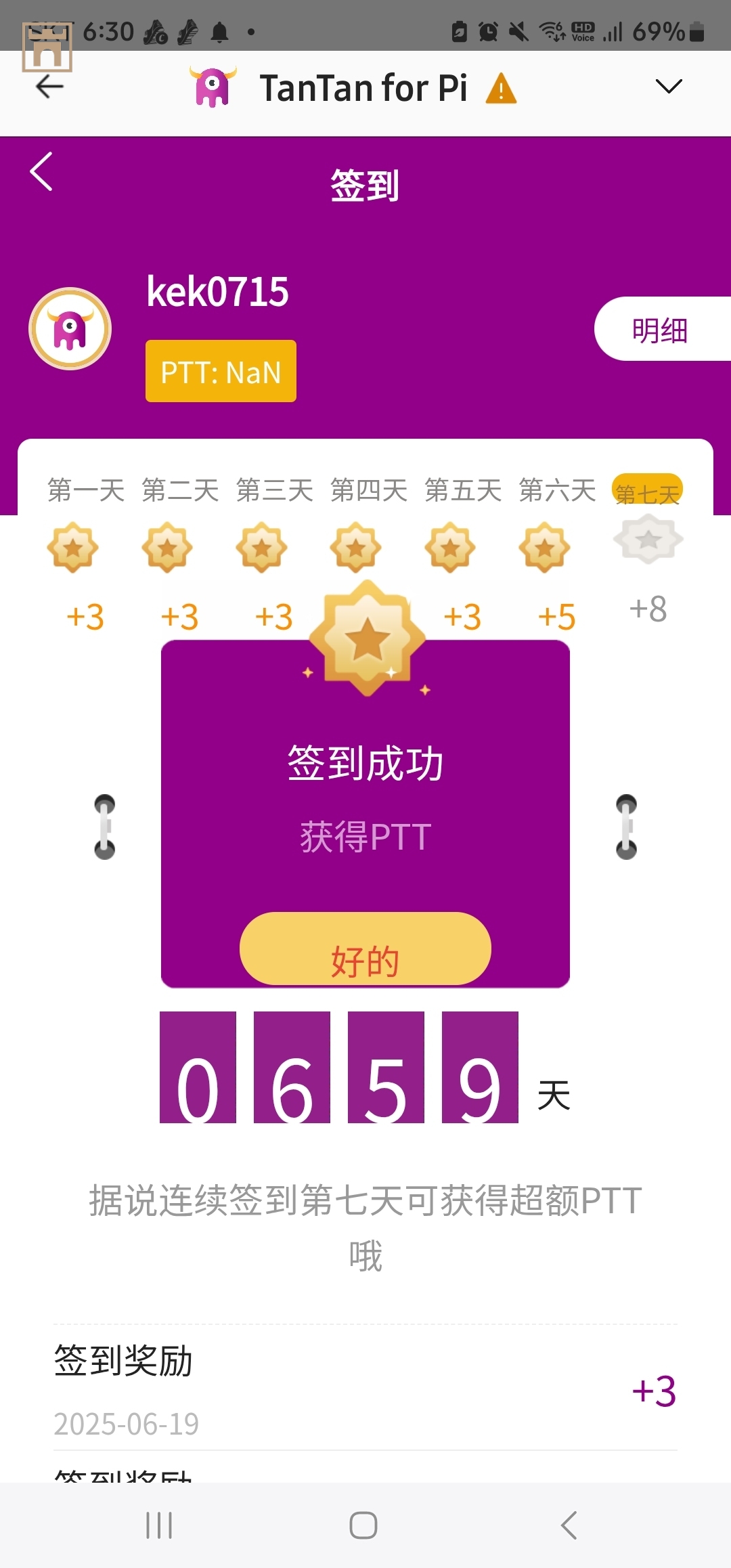Open the 明细 details page

tap(661, 330)
